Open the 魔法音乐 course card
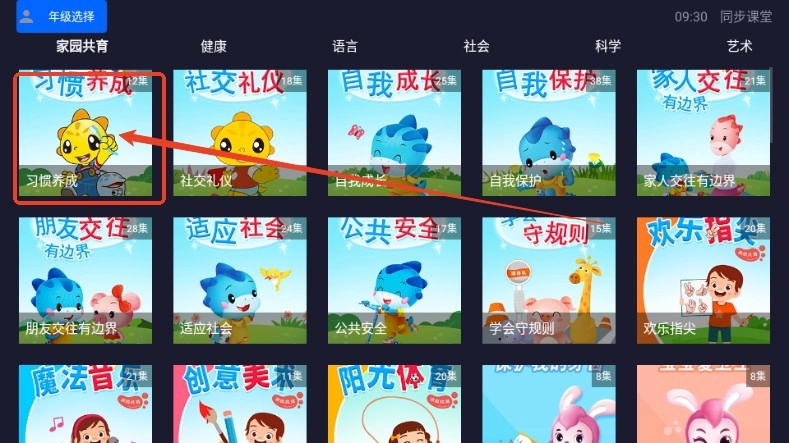Image resolution: width=789 pixels, height=443 pixels. (86, 405)
